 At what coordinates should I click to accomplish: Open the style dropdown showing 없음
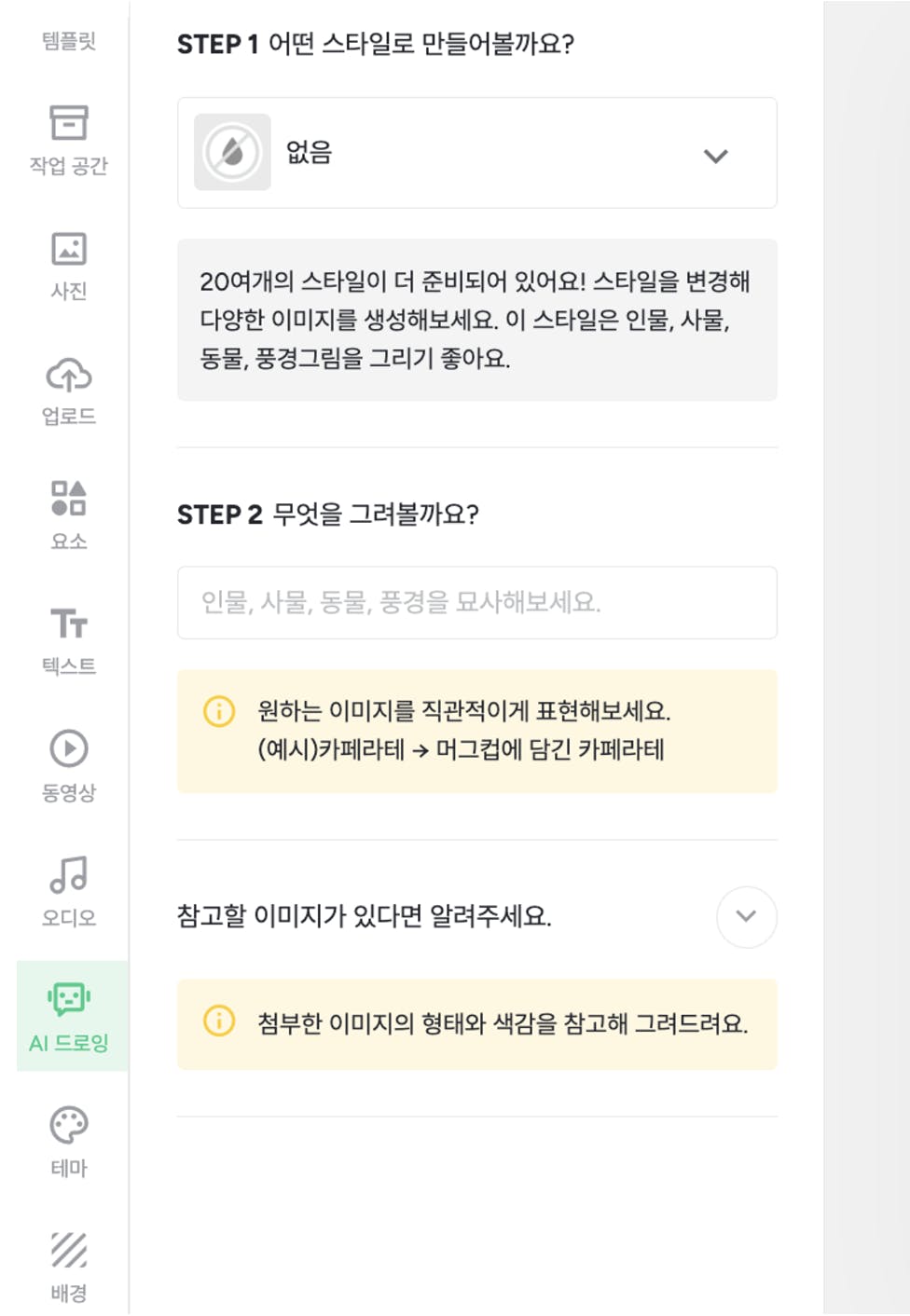[476, 153]
